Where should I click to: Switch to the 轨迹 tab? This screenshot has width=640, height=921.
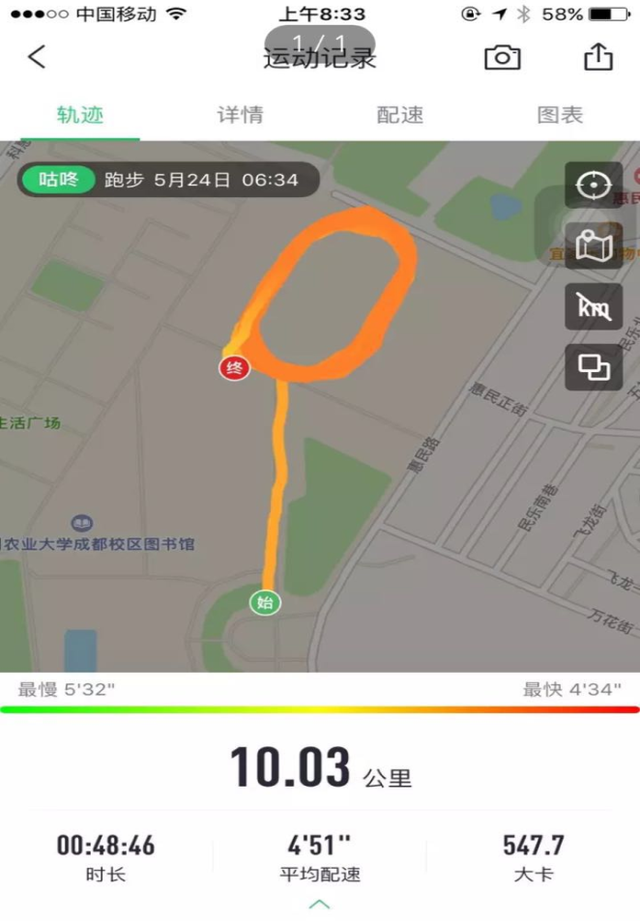coord(80,115)
